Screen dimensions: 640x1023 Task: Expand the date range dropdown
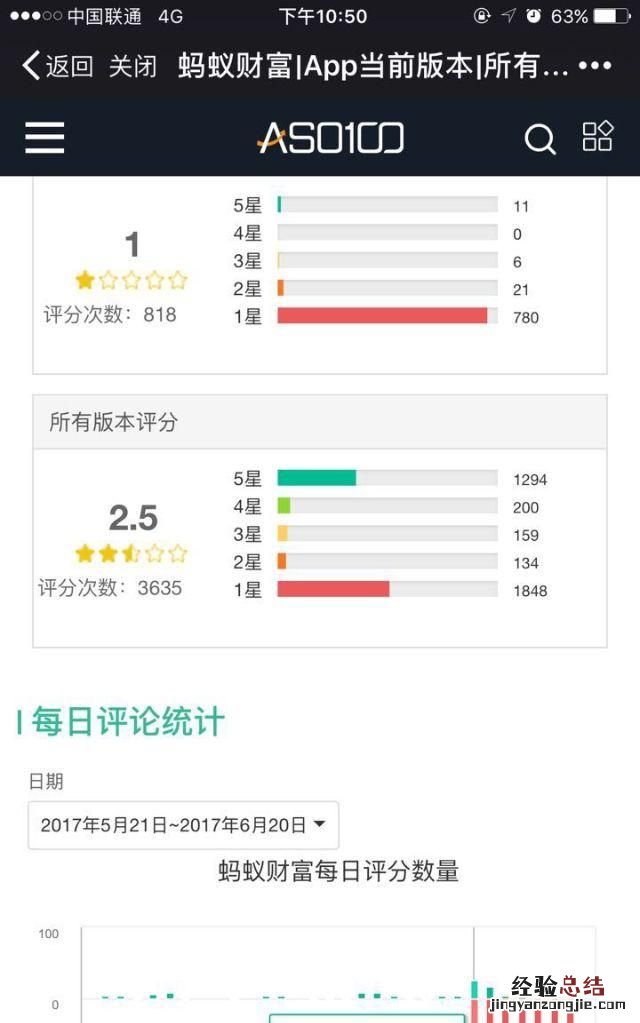(x=183, y=825)
